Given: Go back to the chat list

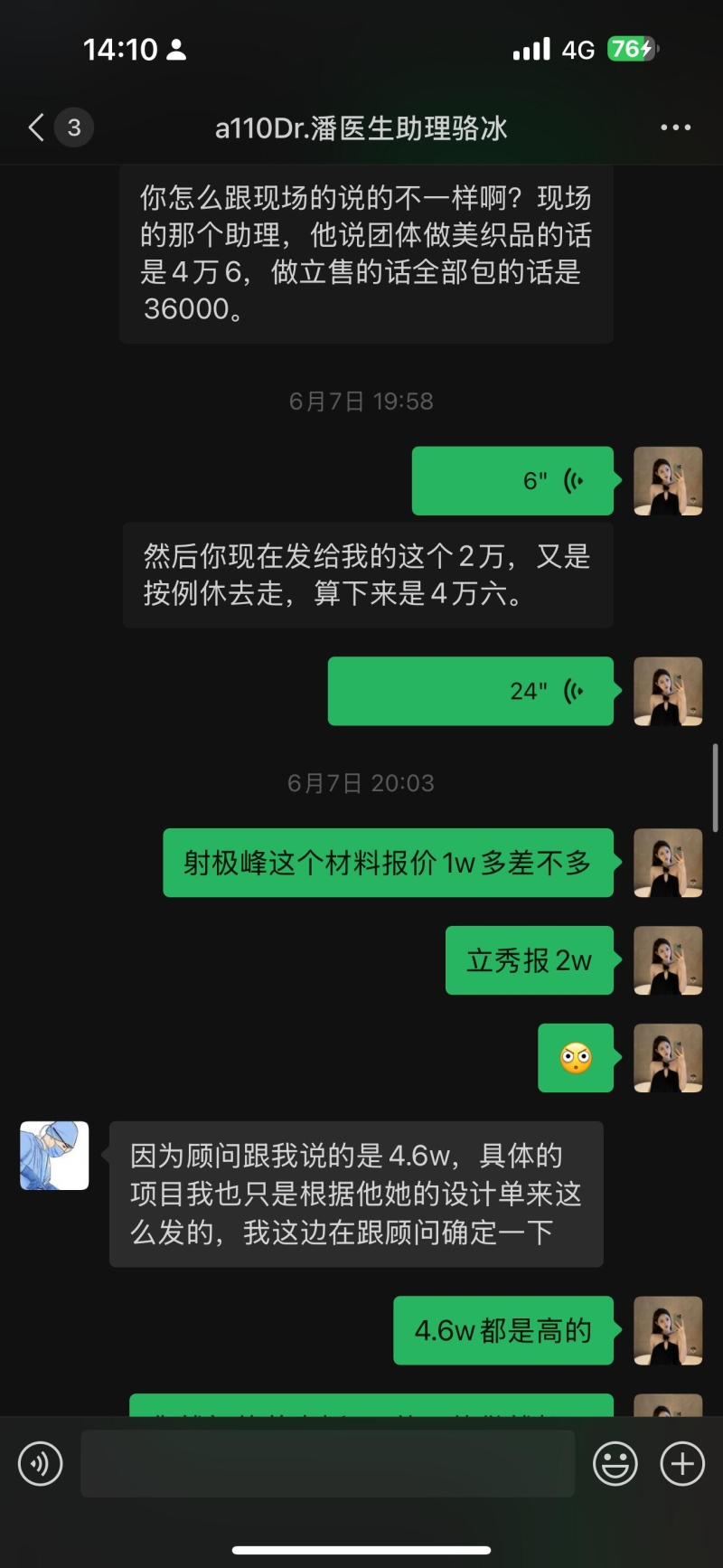Looking at the screenshot, I should [x=37, y=128].
